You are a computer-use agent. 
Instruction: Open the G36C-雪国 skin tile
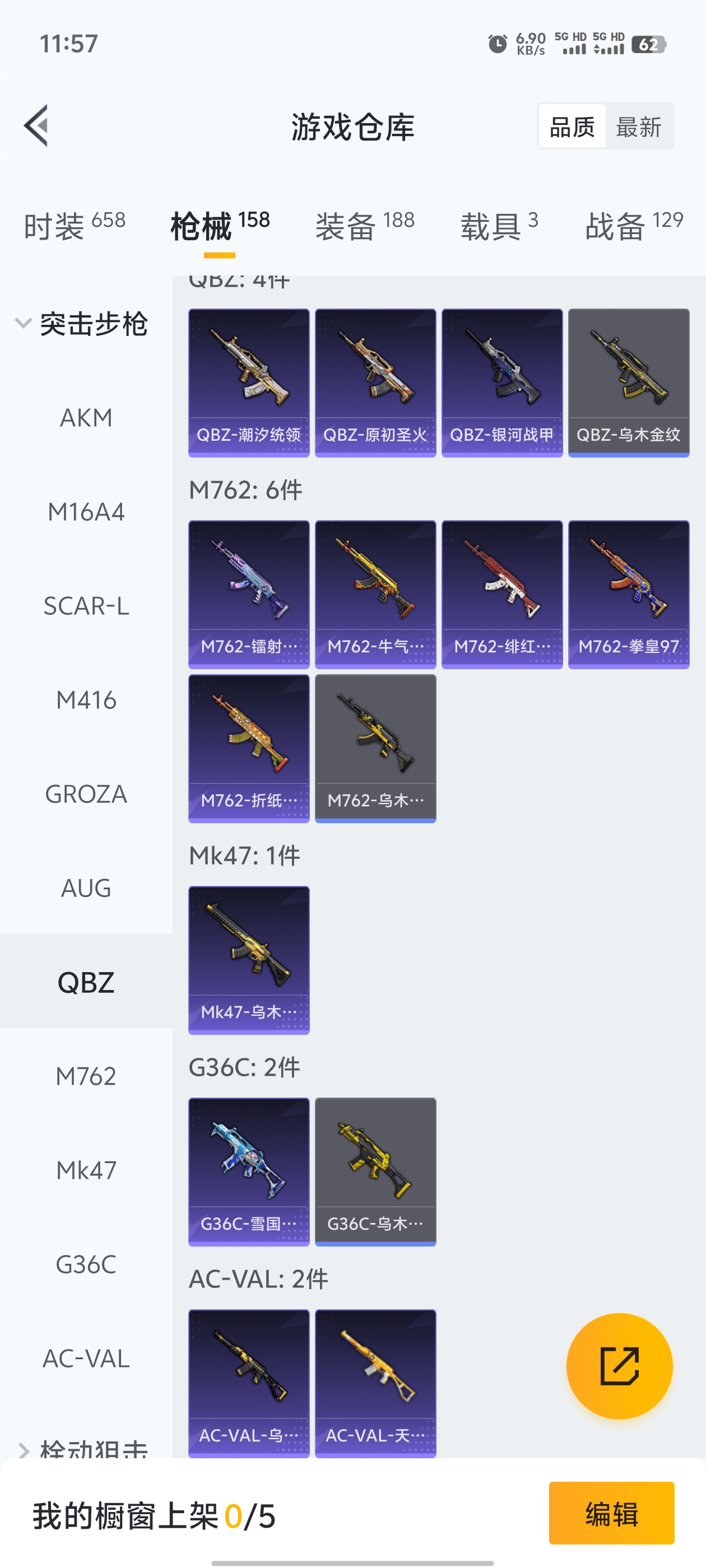point(249,1171)
